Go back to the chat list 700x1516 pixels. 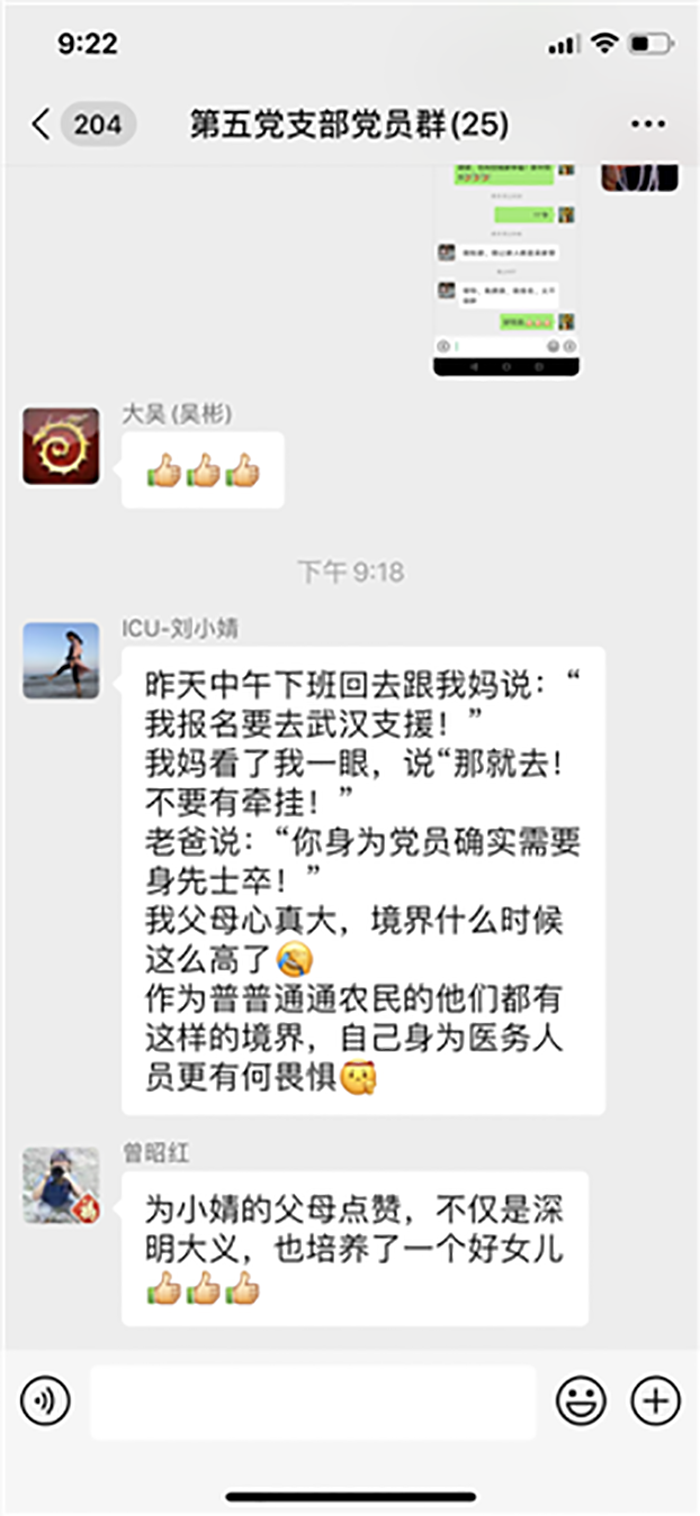[42, 125]
